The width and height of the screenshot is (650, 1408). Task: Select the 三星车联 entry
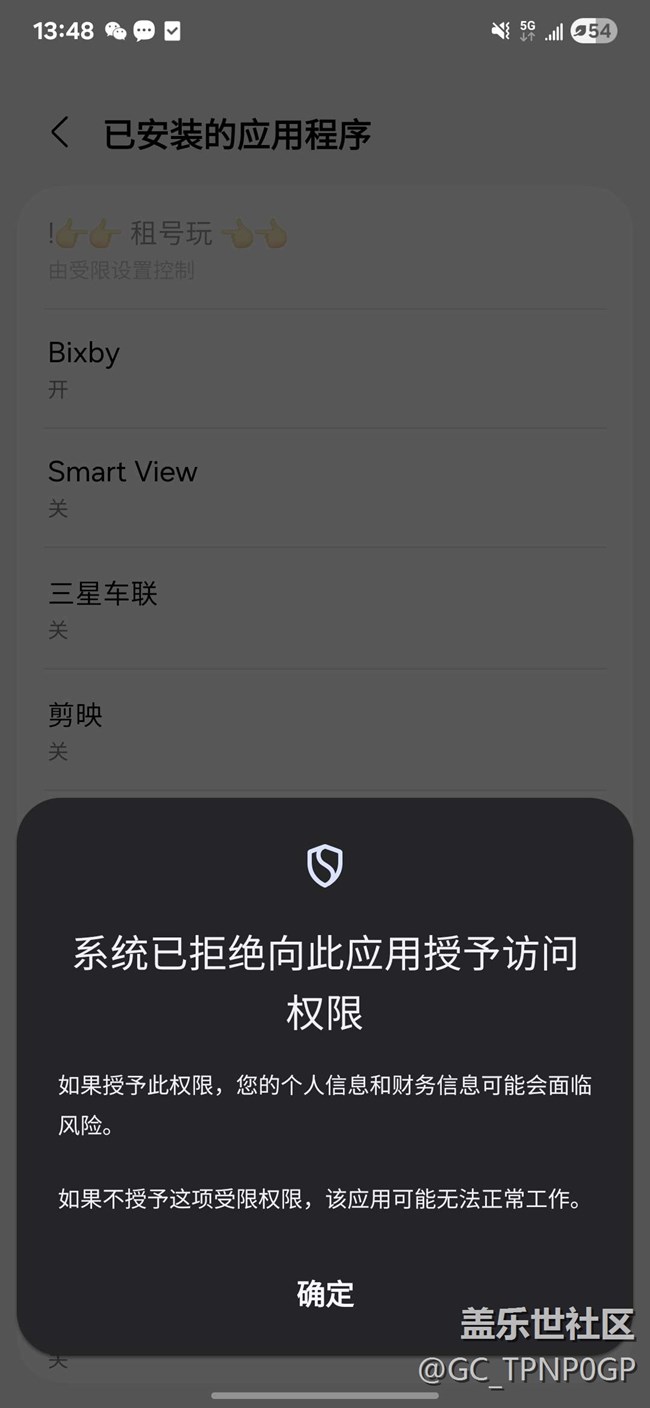pyautogui.click(x=325, y=609)
